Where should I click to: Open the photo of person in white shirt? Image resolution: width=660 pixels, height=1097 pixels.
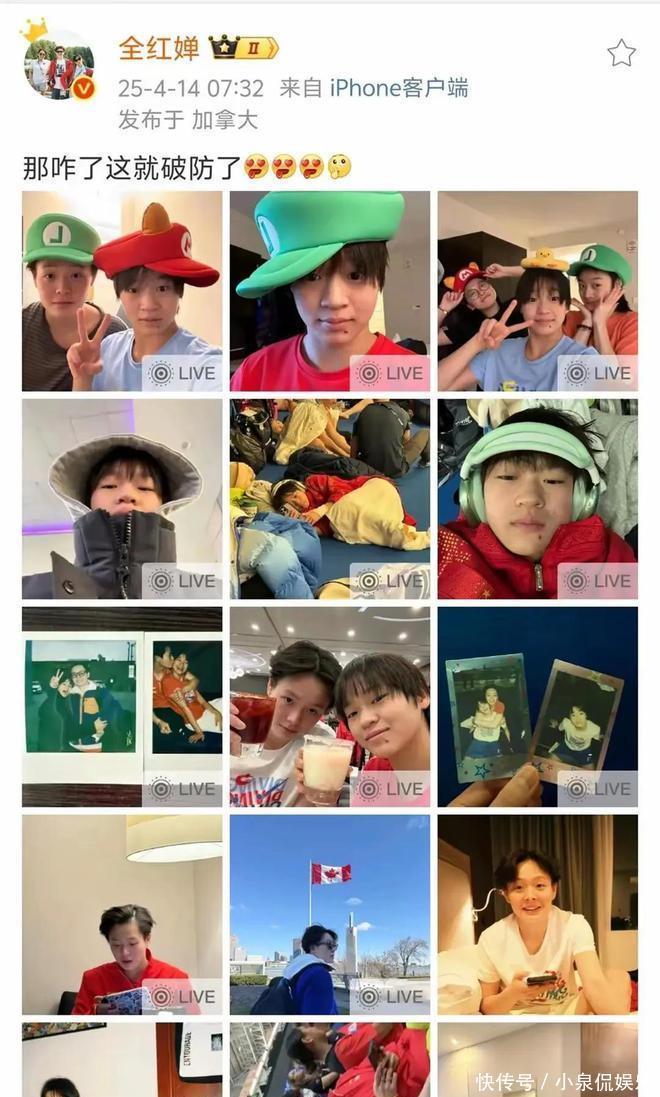[537, 914]
